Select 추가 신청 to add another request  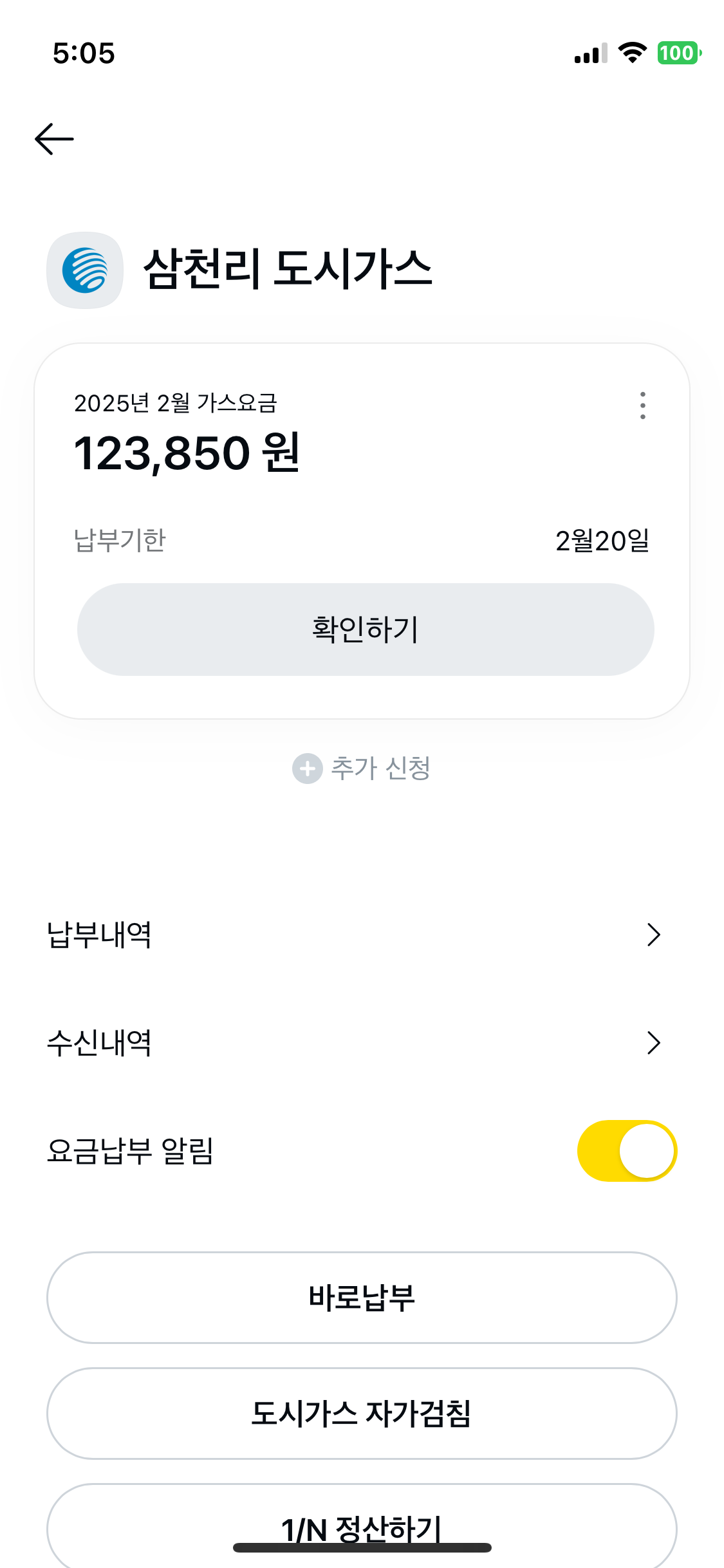[x=362, y=769]
